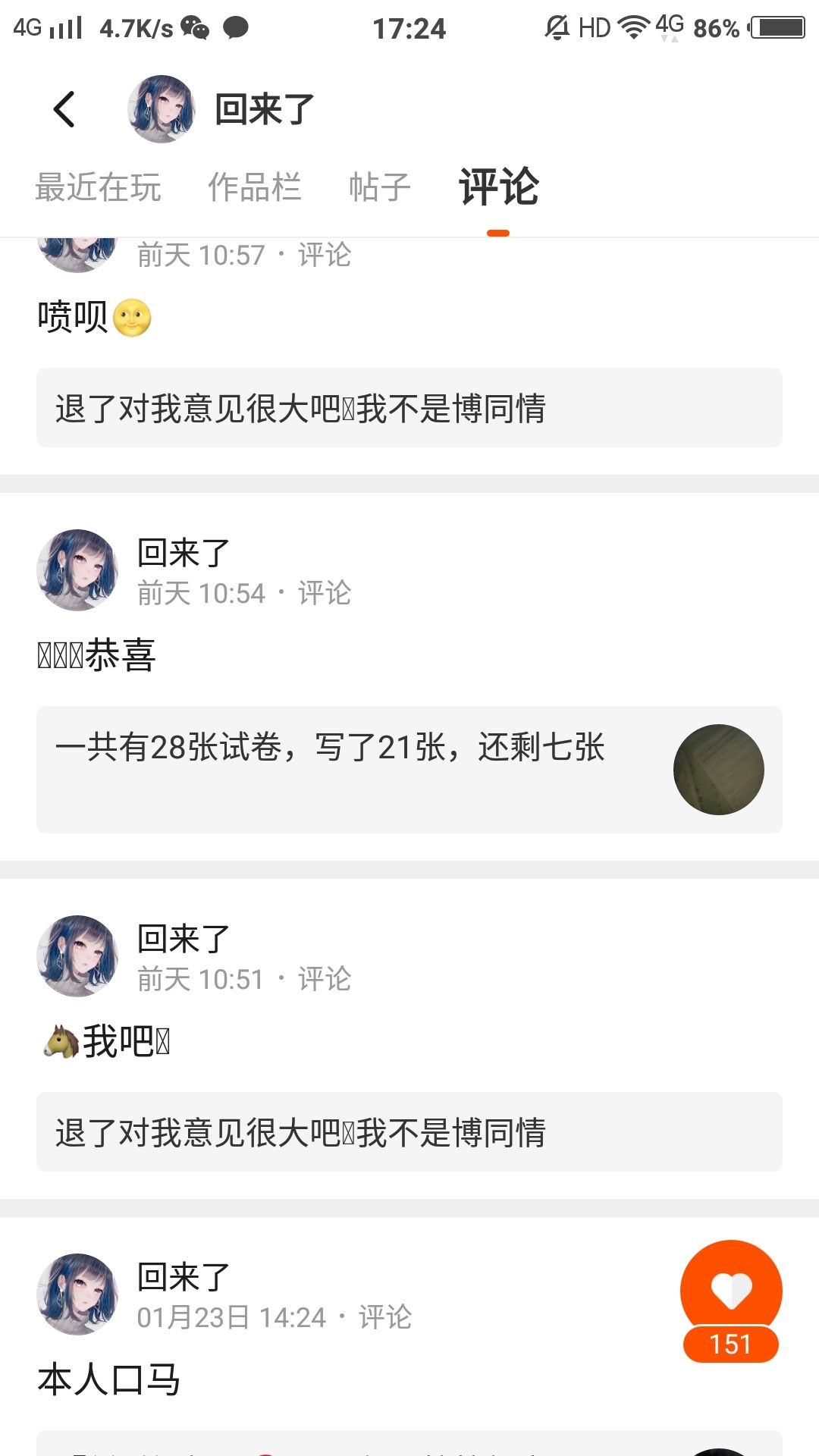The height and width of the screenshot is (1456, 819).
Task: Select the 评论 tab
Action: click(498, 187)
